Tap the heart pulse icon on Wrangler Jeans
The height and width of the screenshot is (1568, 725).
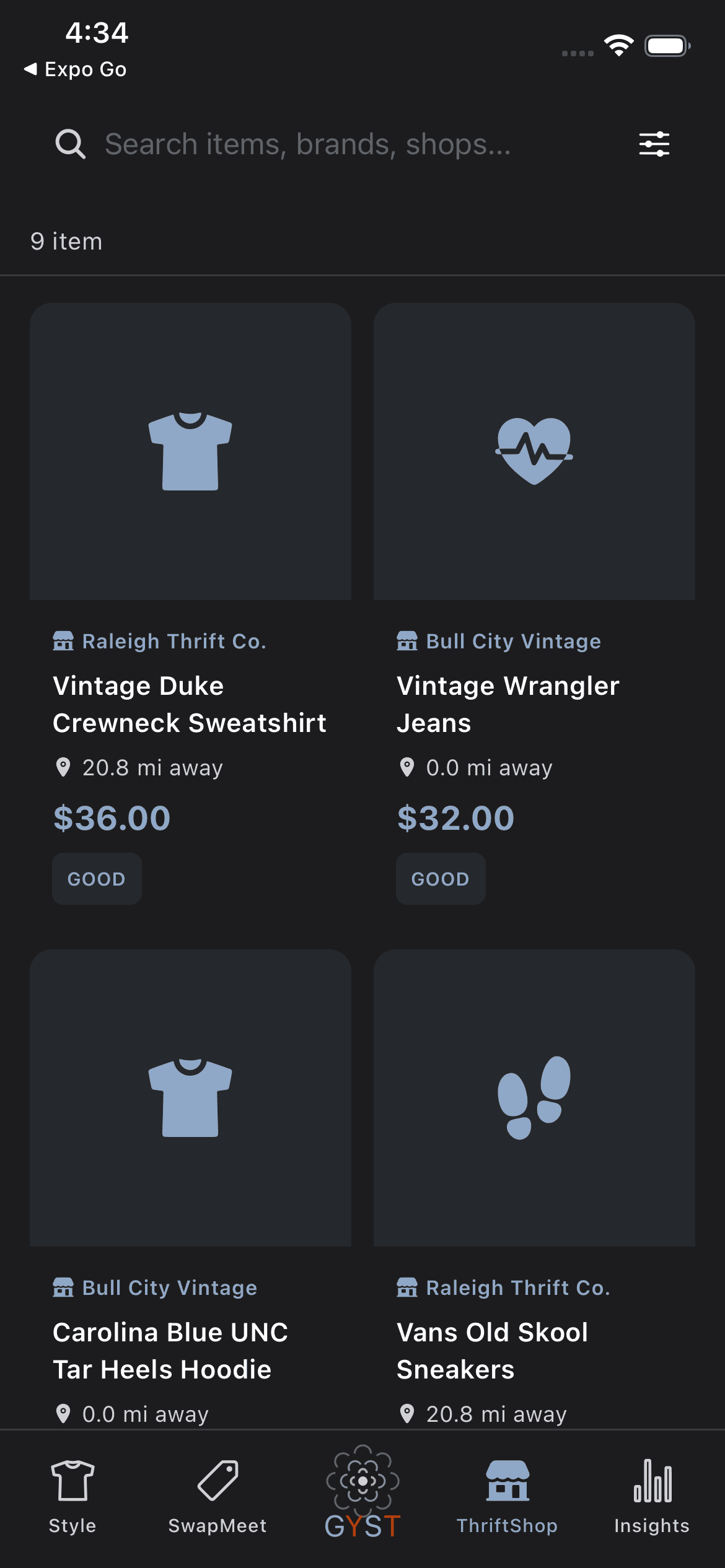534,451
